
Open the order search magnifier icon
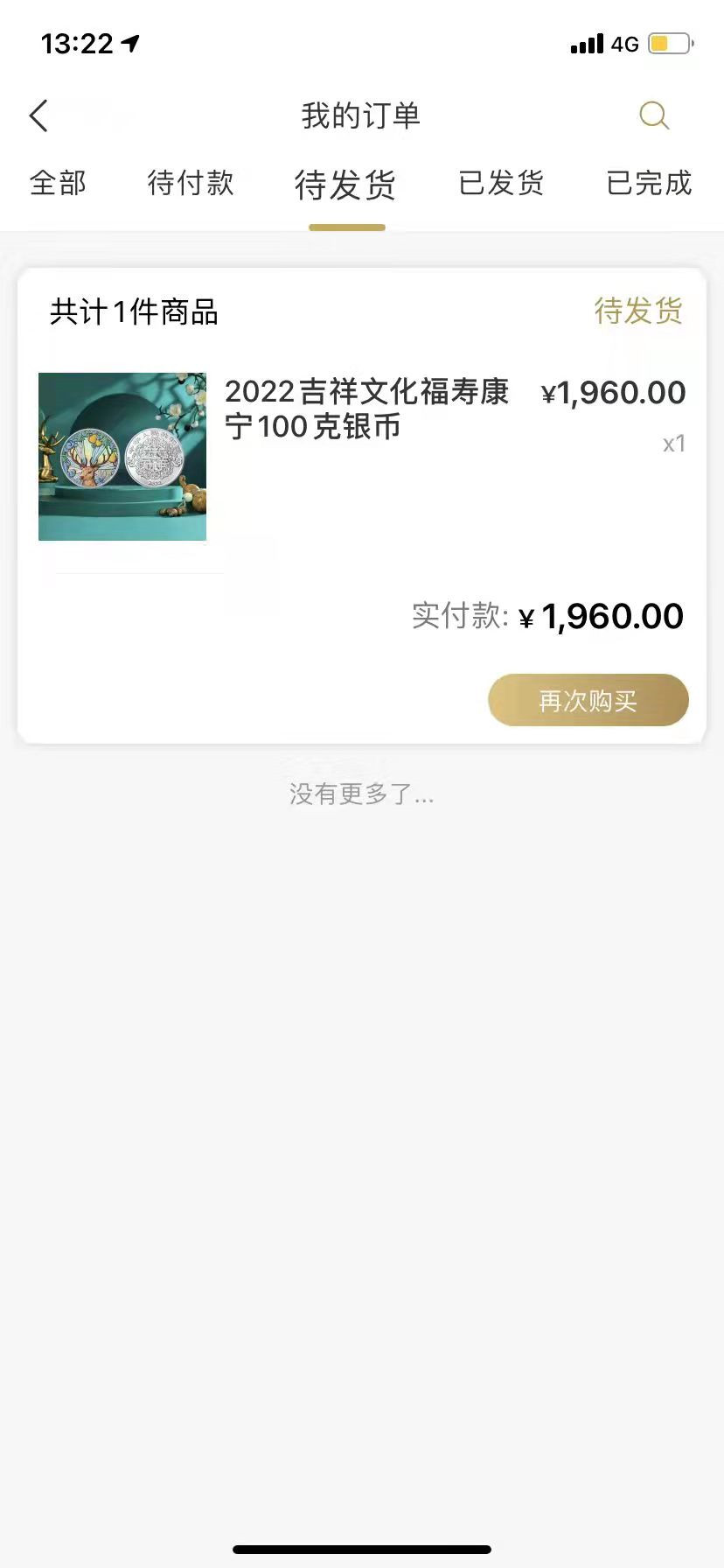coord(654,115)
